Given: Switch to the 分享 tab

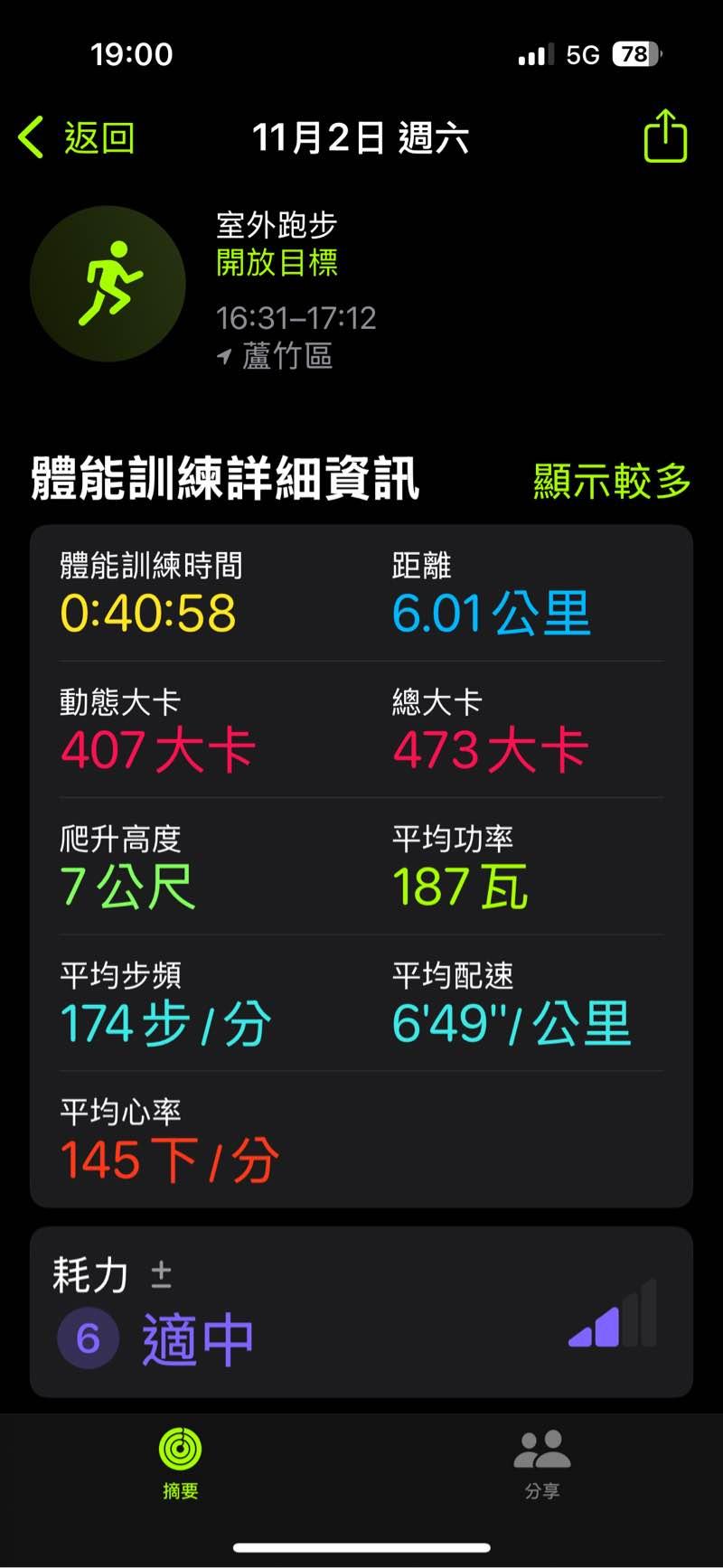Looking at the screenshot, I should [541, 1464].
